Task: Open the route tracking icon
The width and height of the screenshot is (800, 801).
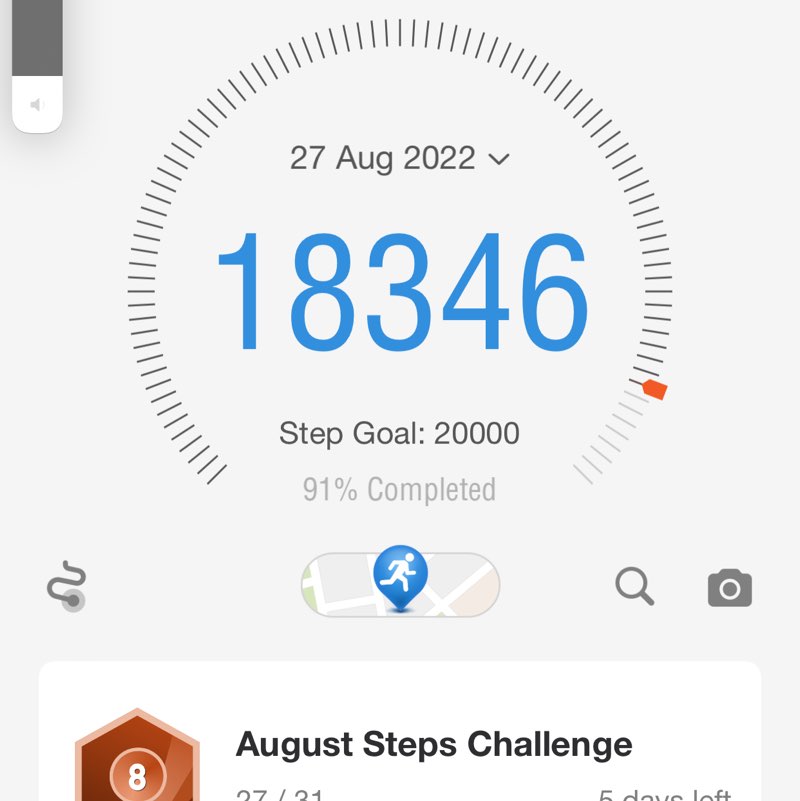Action: click(67, 587)
